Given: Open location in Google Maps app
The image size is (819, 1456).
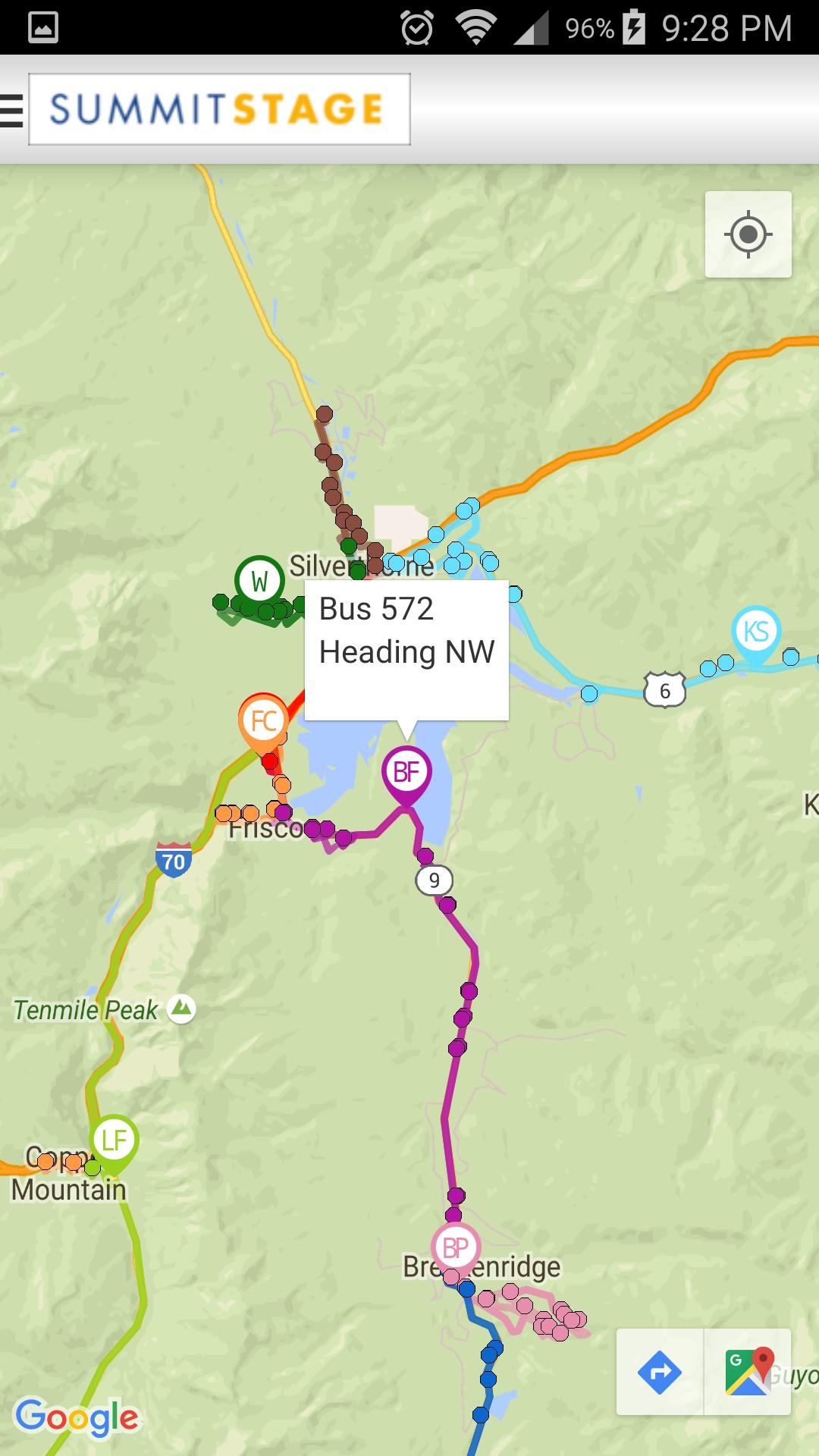Looking at the screenshot, I should tap(748, 1372).
